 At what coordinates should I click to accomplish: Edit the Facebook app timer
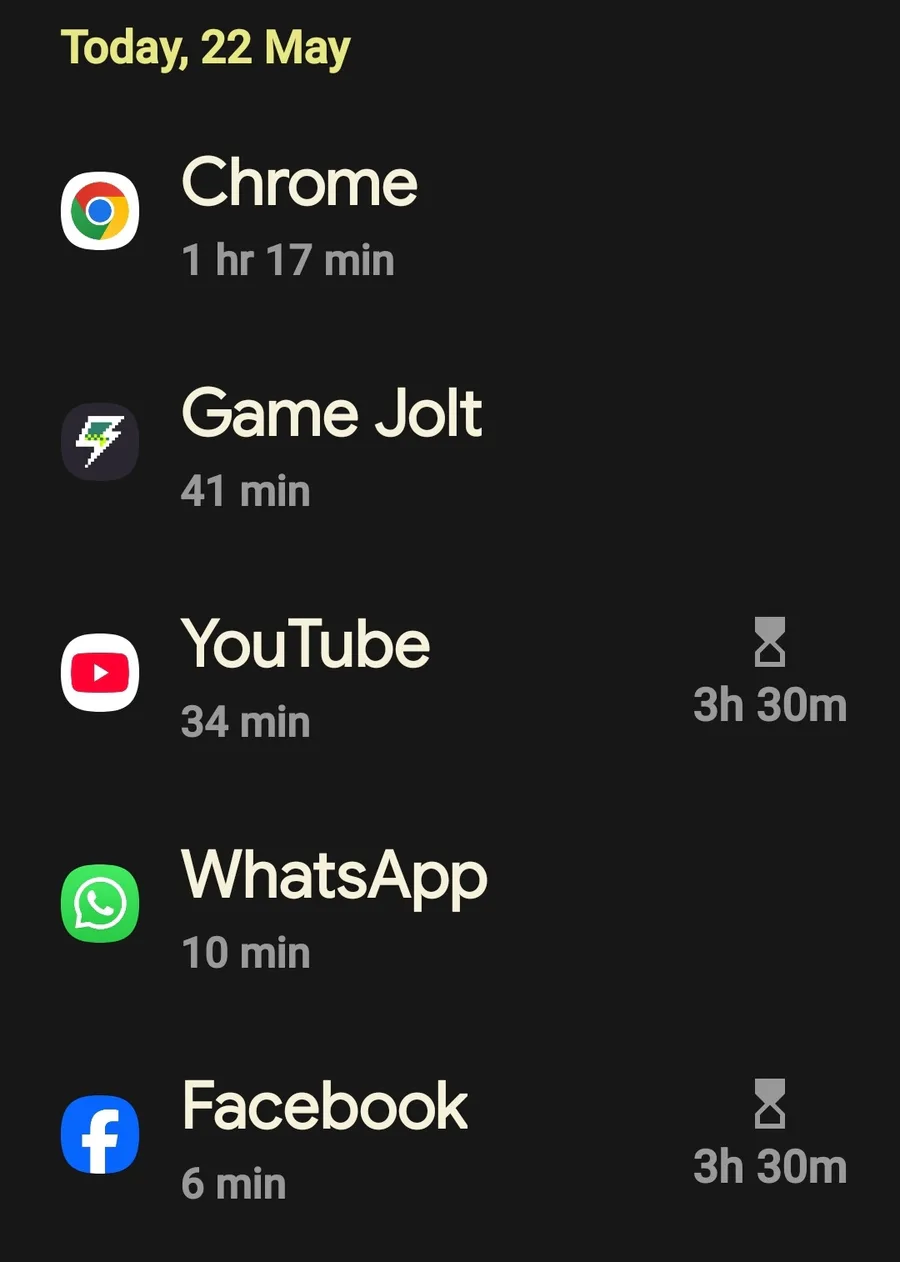[770, 1134]
